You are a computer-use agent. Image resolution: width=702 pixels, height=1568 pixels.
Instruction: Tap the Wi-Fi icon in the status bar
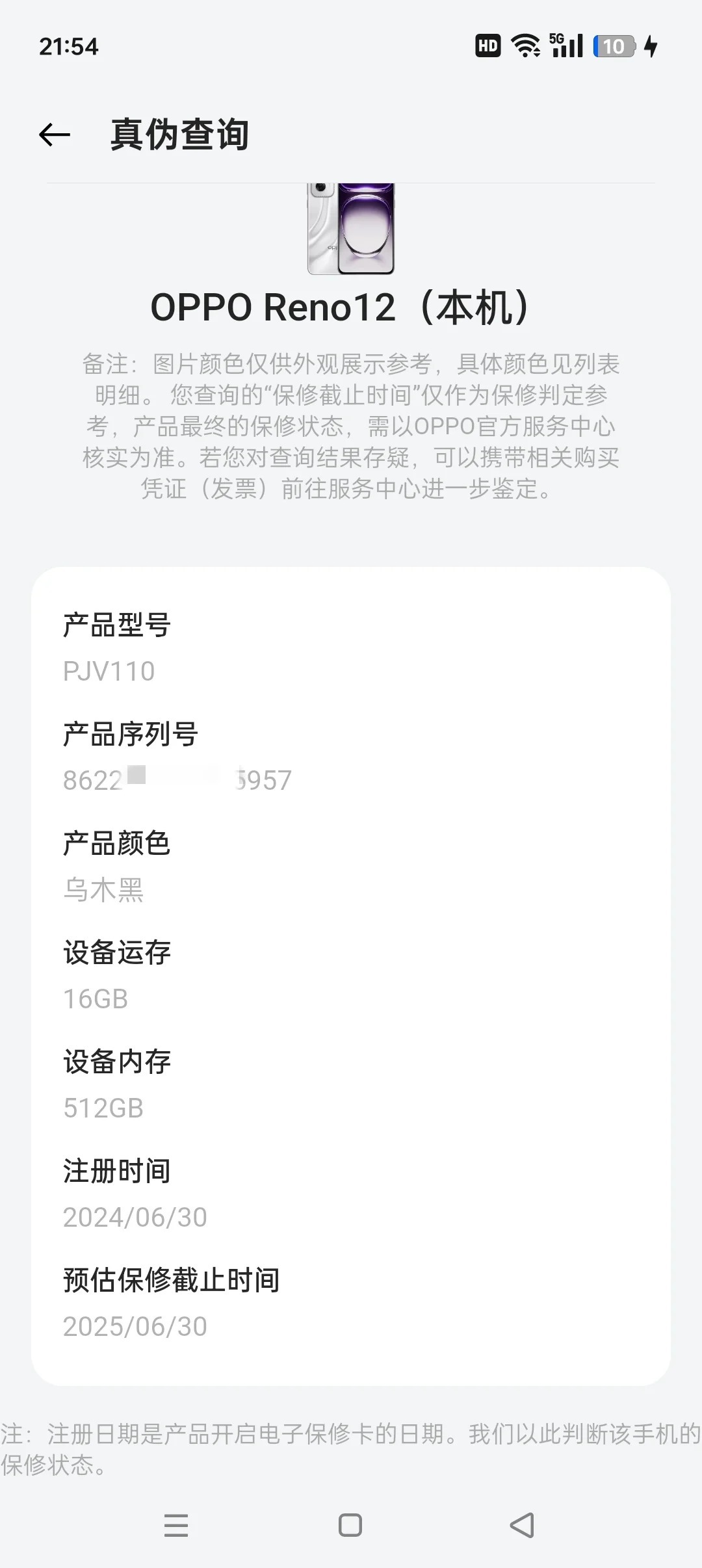click(x=524, y=46)
